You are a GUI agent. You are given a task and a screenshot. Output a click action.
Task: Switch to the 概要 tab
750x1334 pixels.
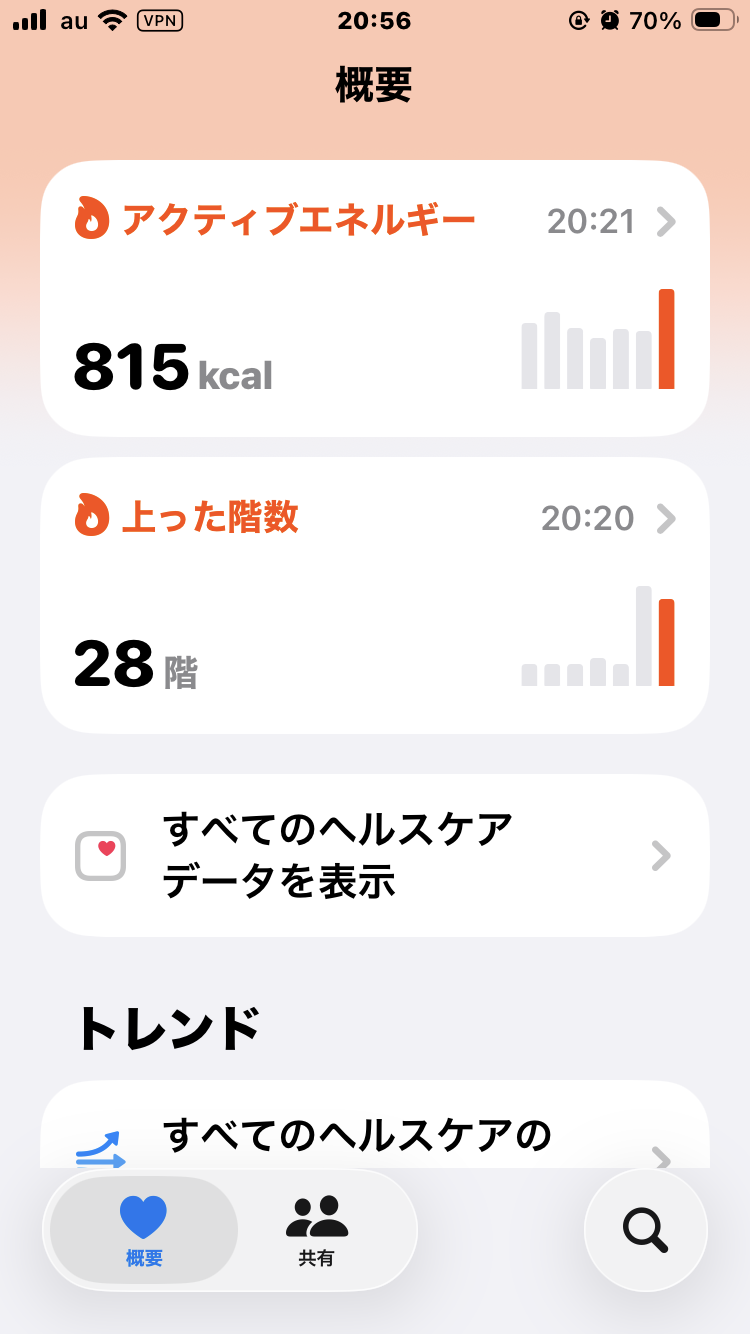[x=144, y=1230]
